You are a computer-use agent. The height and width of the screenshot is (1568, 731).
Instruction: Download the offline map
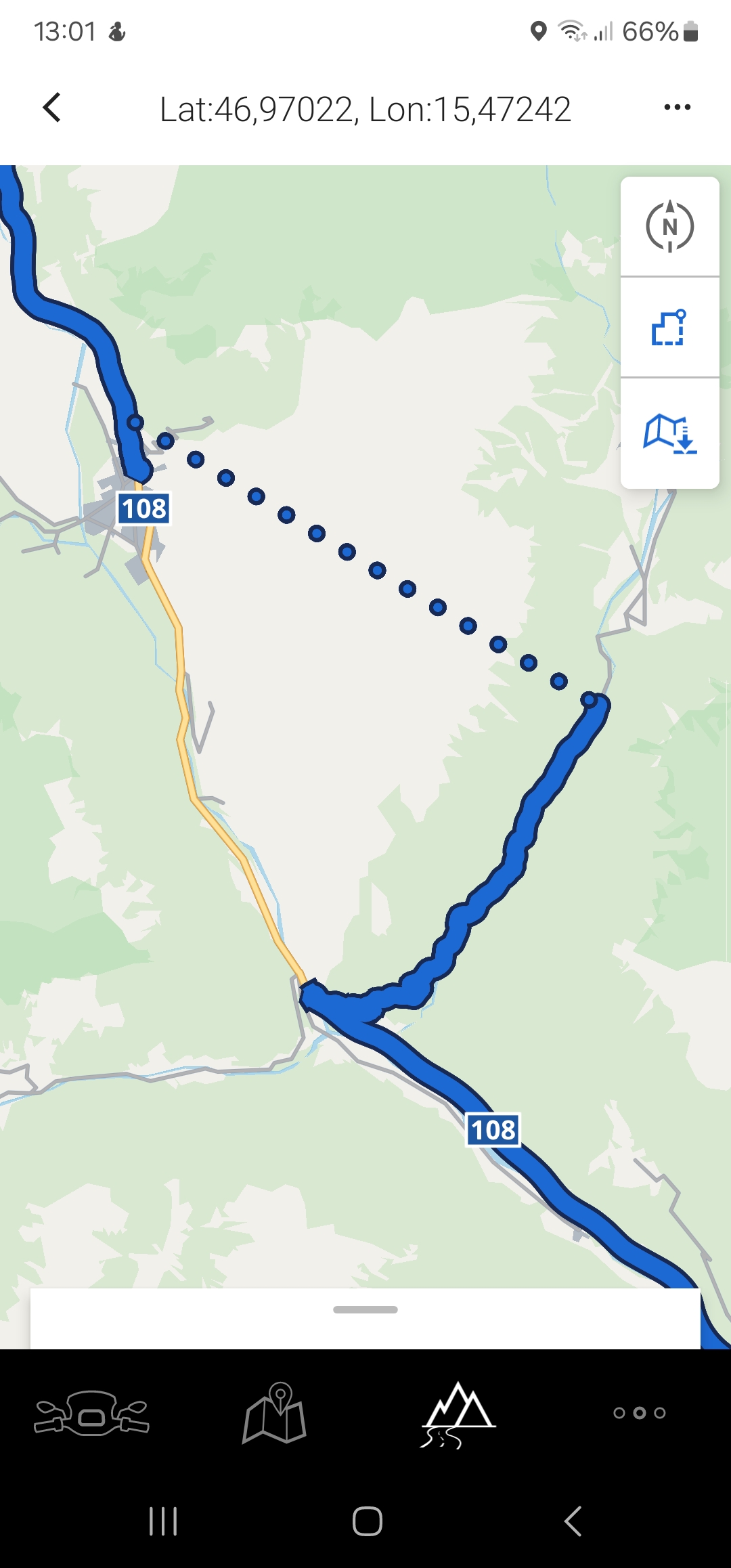(669, 434)
